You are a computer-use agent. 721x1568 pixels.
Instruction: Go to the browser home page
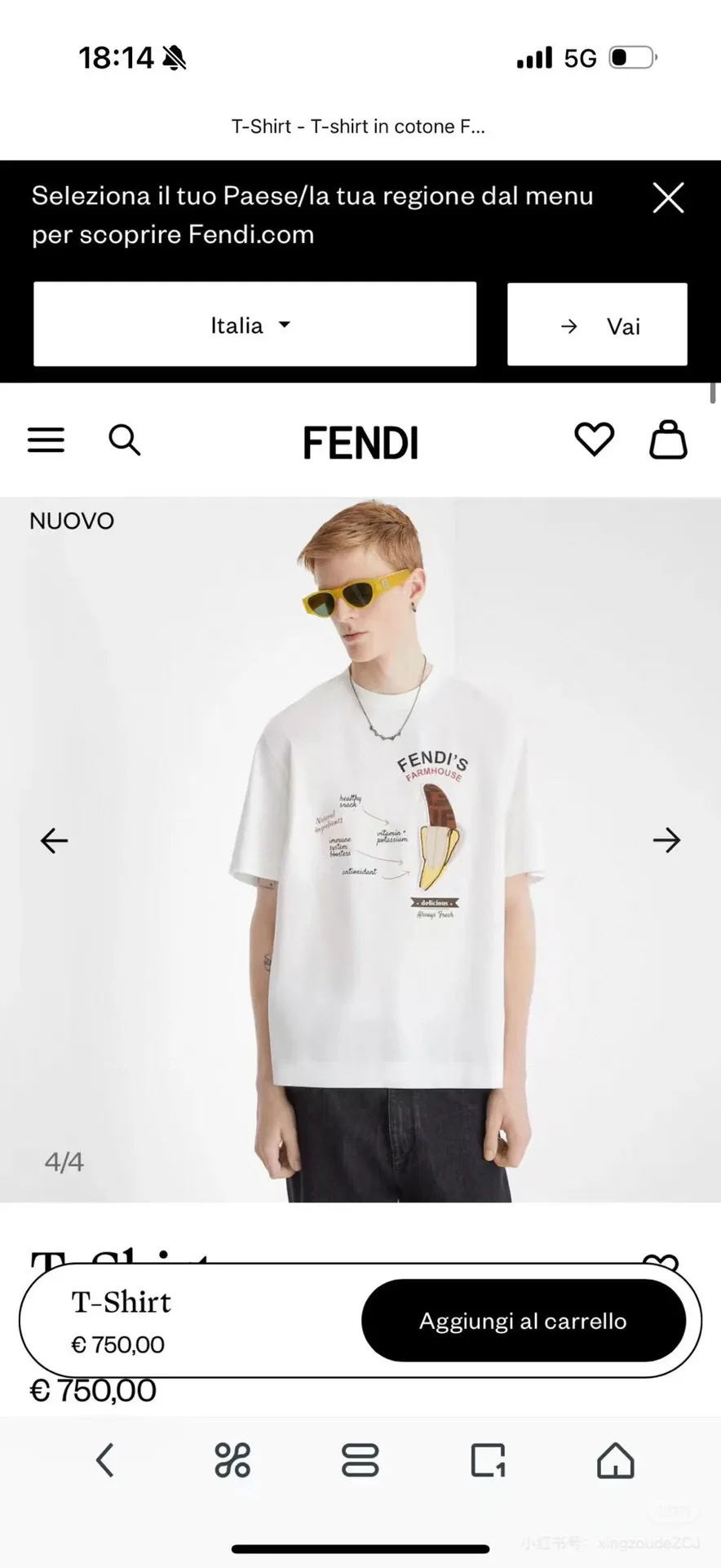pyautogui.click(x=615, y=1460)
